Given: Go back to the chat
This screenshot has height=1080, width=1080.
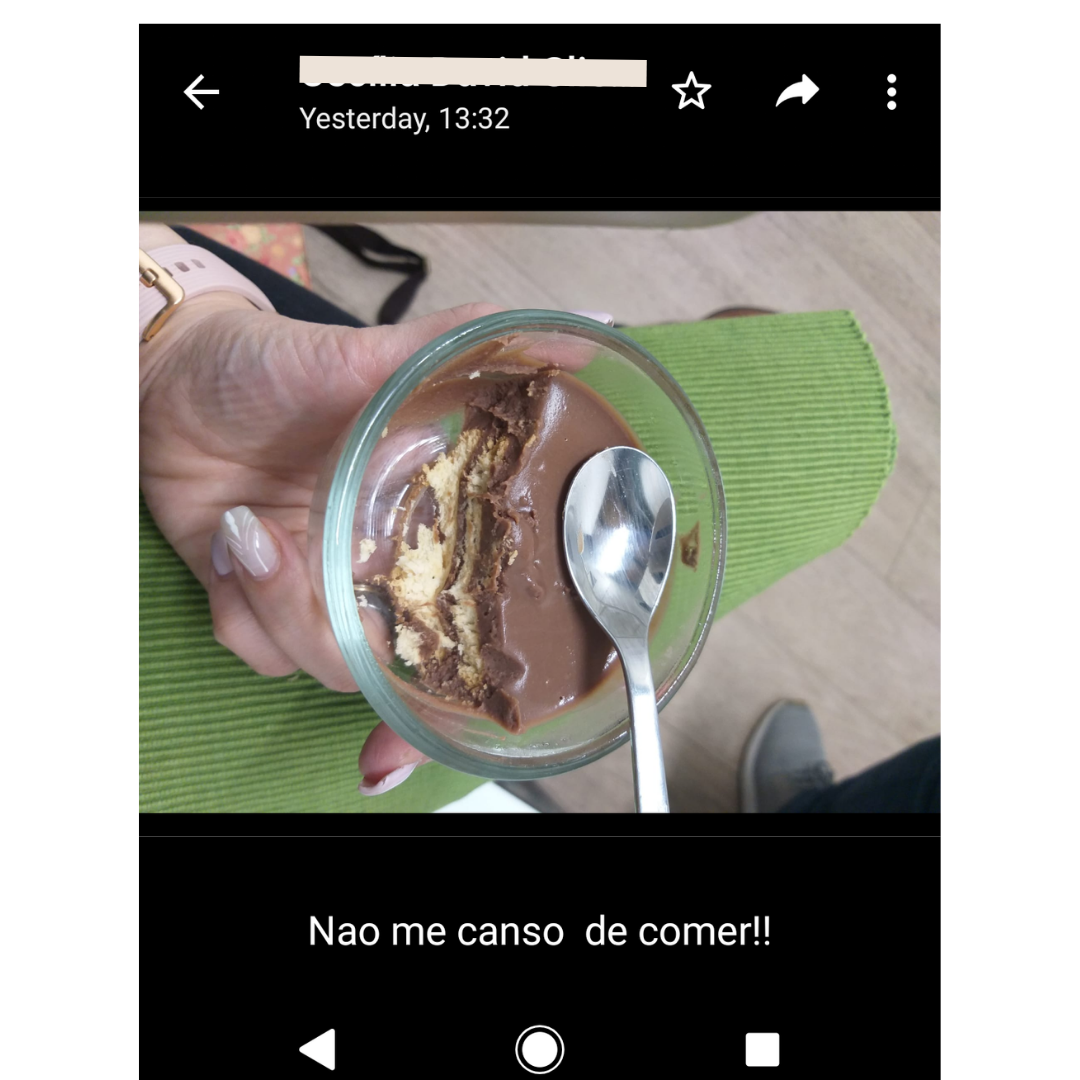Looking at the screenshot, I should (201, 93).
